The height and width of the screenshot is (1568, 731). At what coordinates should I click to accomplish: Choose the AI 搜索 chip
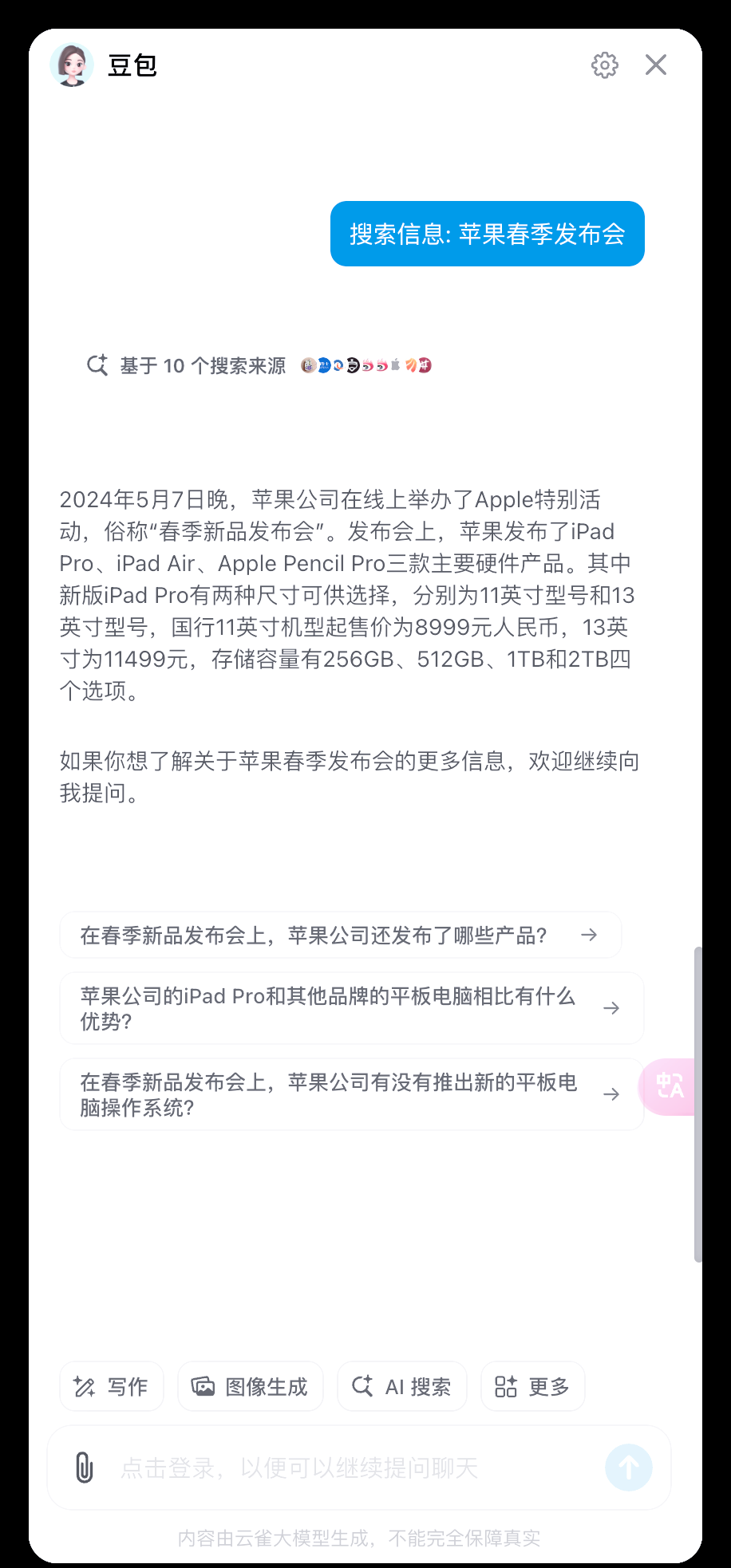tap(402, 1387)
